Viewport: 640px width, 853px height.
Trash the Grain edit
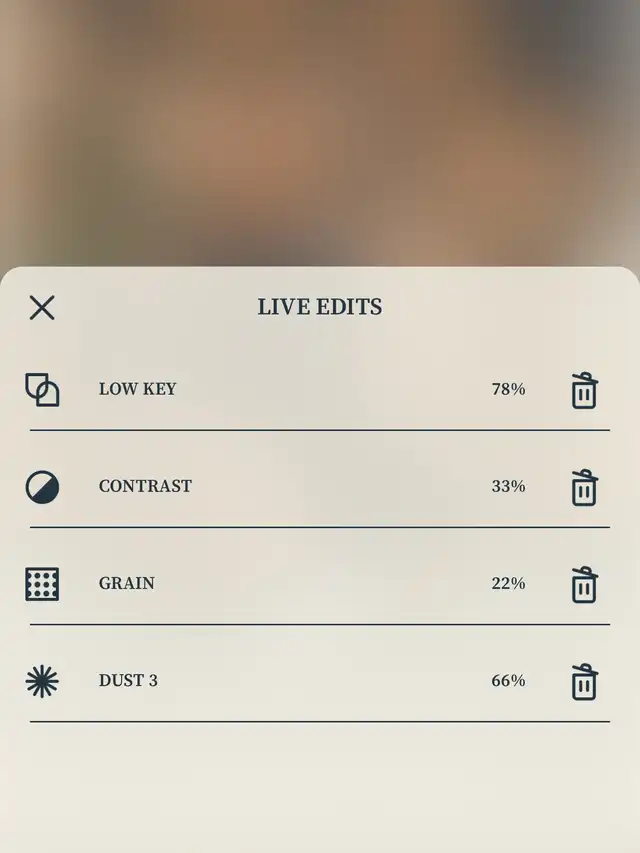584,584
